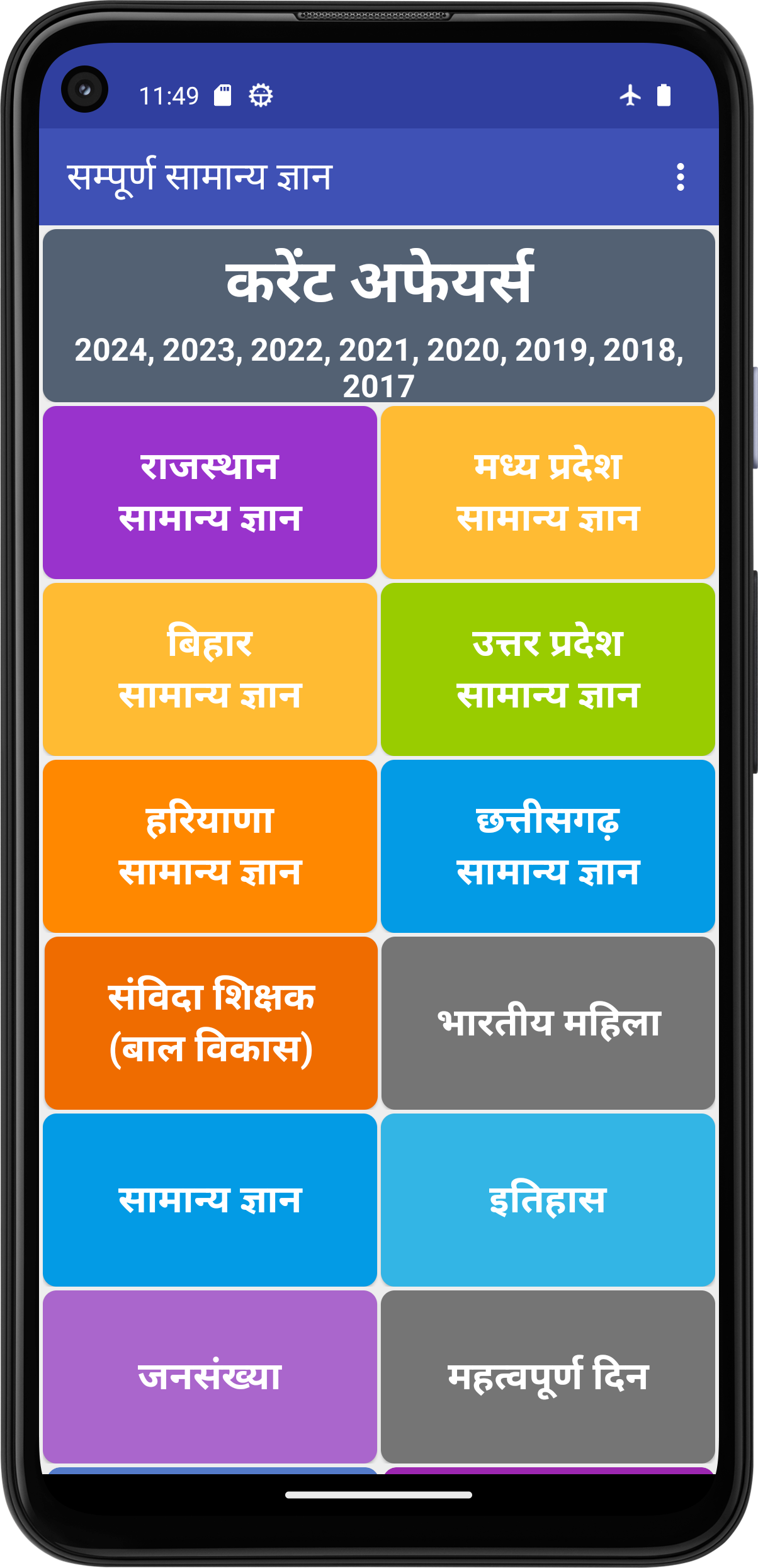Open the overflow menu in app bar

[680, 177]
